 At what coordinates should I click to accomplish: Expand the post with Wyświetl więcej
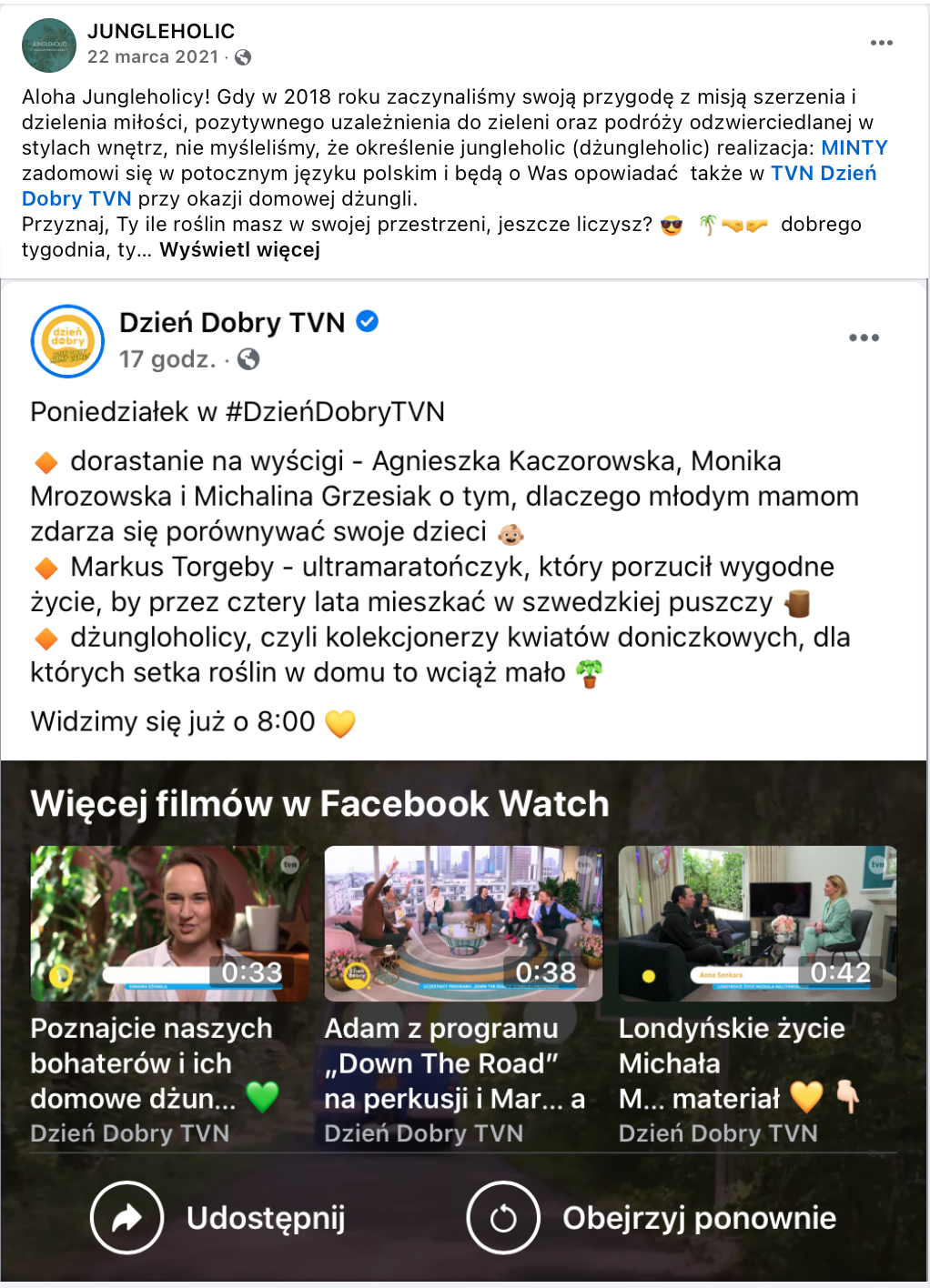239,250
